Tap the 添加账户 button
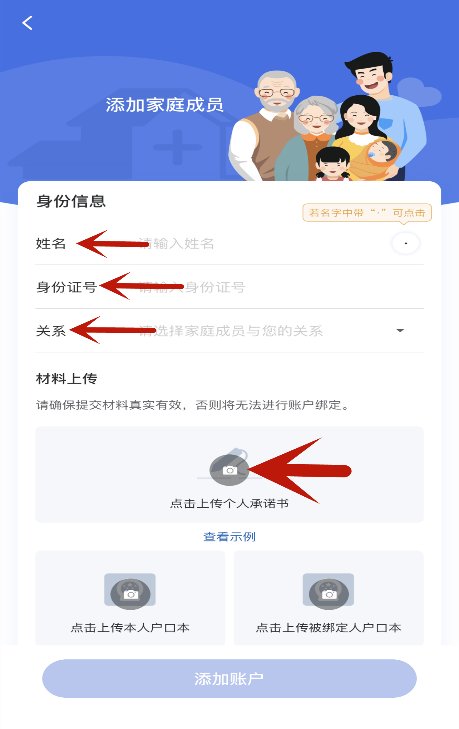Viewport: 459px width, 729px height. click(x=229, y=678)
